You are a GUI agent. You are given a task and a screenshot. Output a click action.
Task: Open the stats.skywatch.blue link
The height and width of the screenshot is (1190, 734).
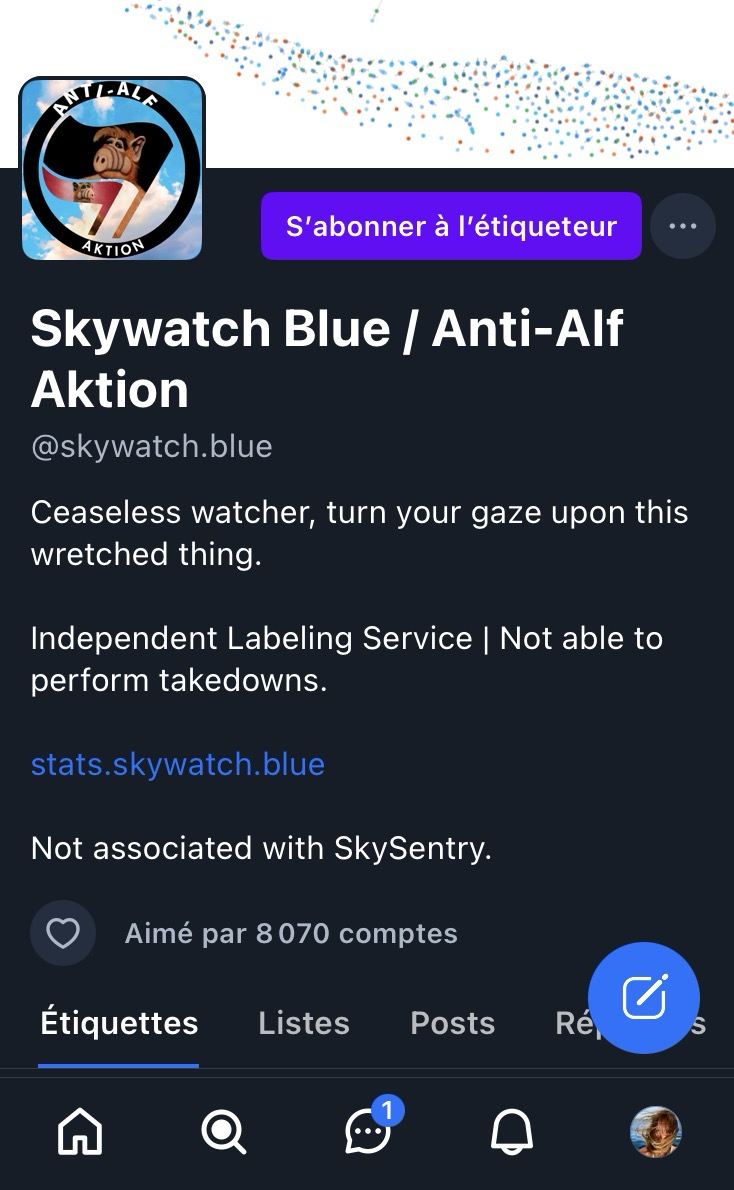[x=178, y=764]
